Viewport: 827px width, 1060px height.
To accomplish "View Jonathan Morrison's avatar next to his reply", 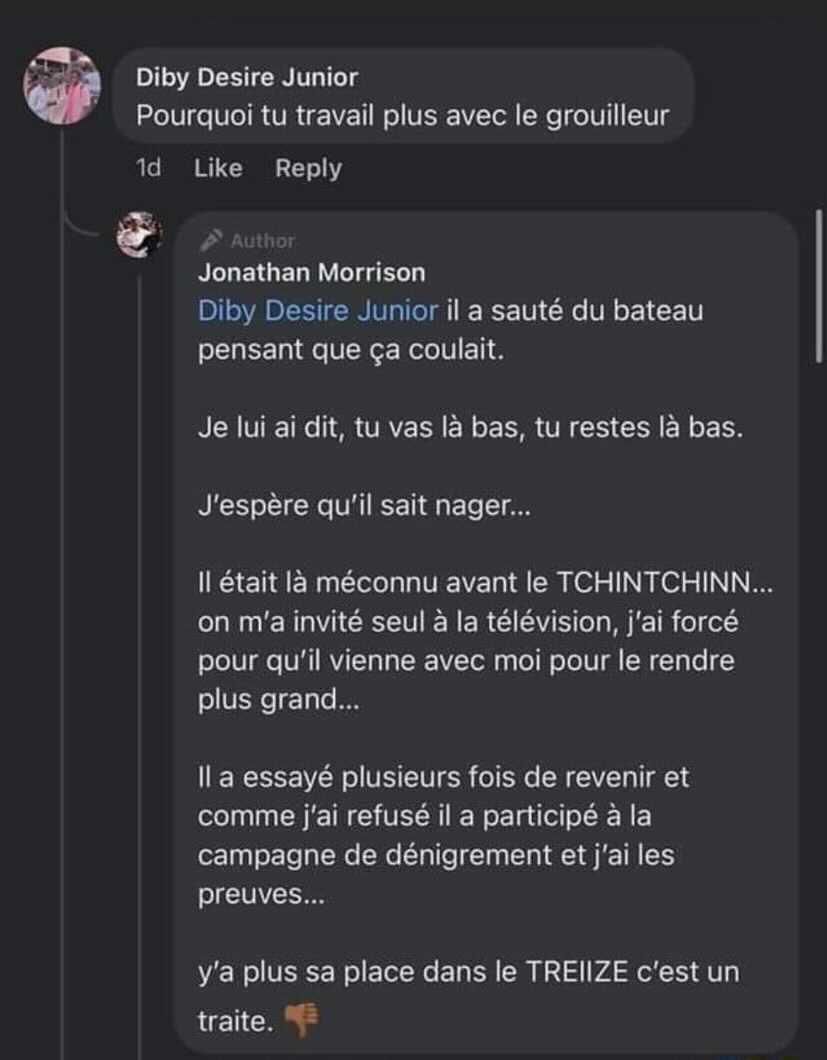I will click(x=140, y=235).
